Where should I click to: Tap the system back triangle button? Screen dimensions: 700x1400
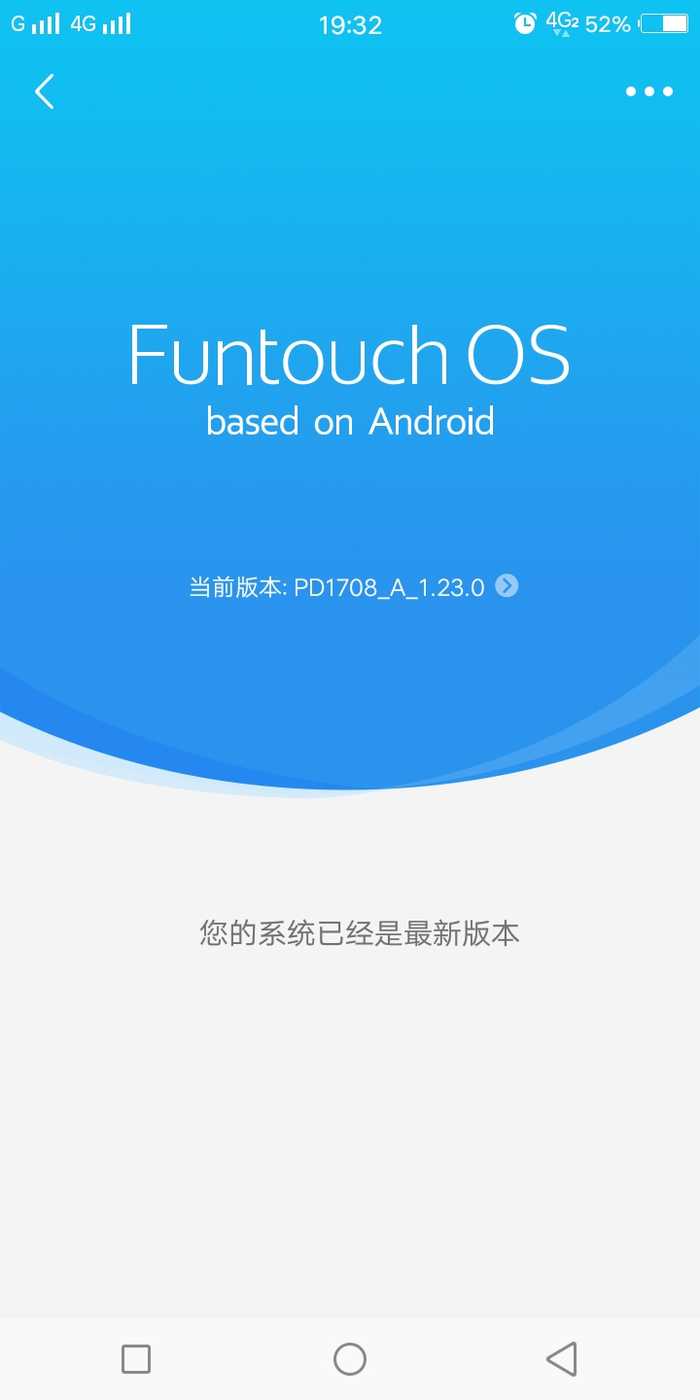pos(562,1358)
